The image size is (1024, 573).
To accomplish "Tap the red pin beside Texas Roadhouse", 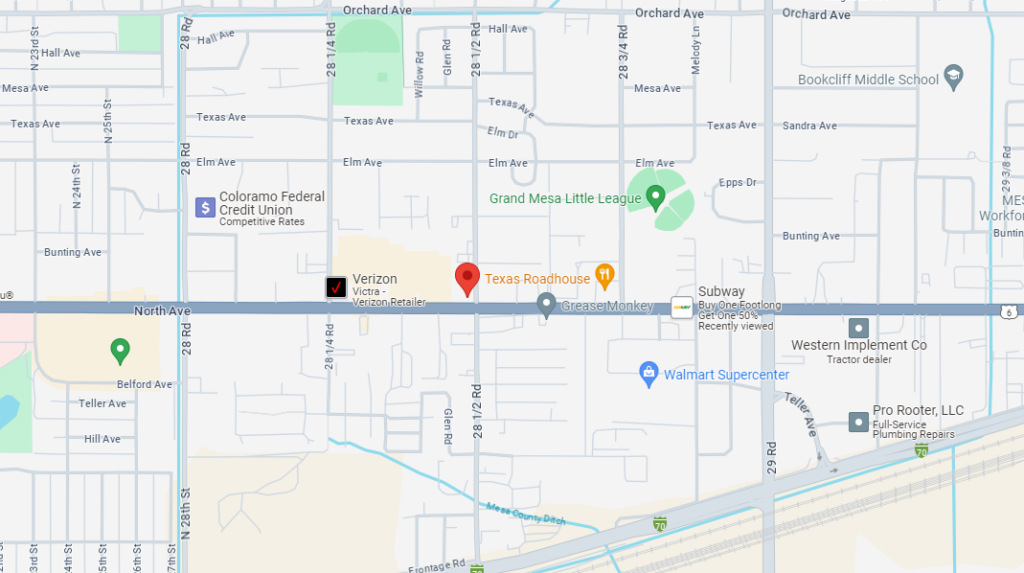I will point(467,279).
